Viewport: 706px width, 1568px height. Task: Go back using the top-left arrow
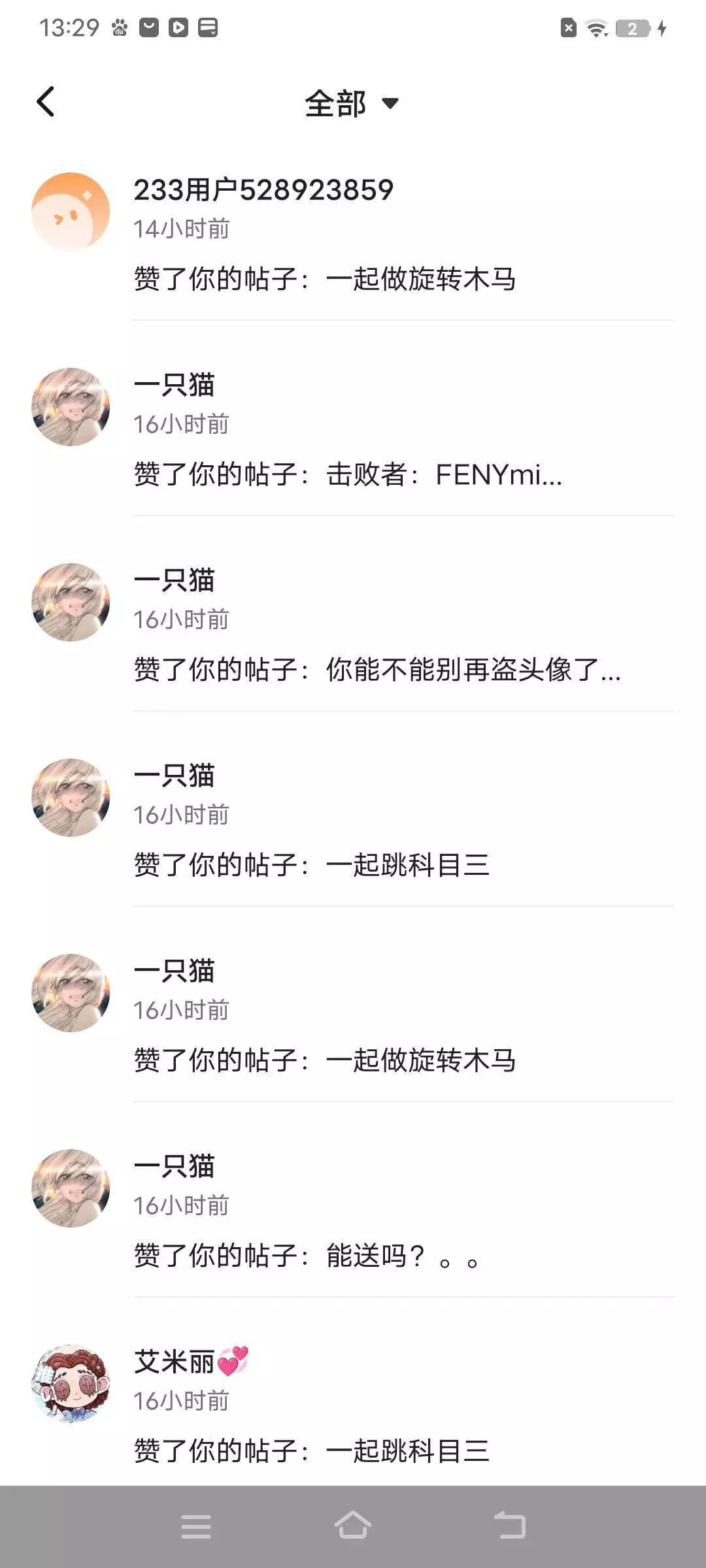46,102
